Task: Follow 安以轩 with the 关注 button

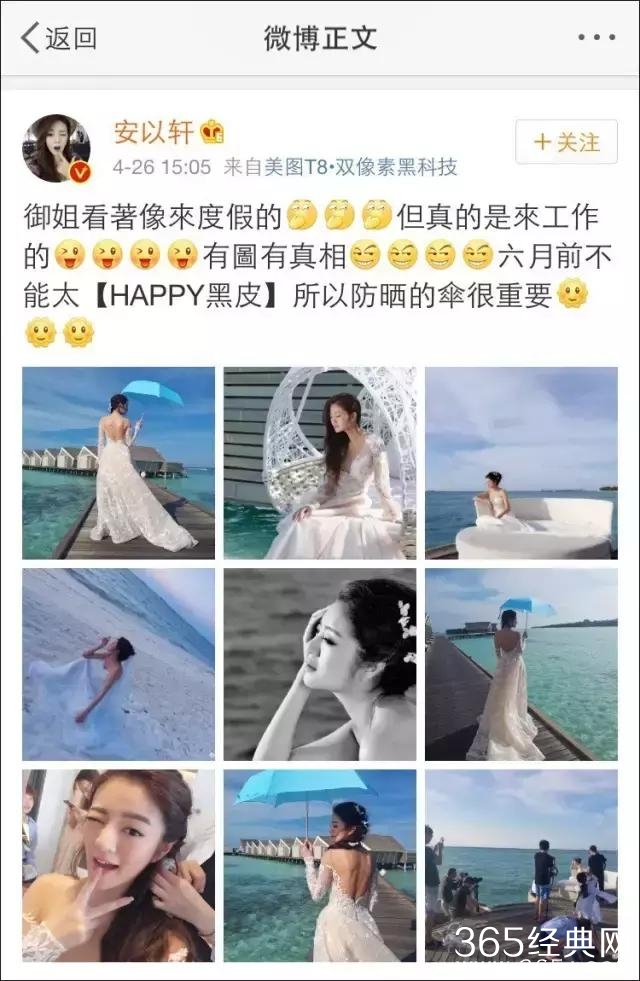Action: point(566,142)
